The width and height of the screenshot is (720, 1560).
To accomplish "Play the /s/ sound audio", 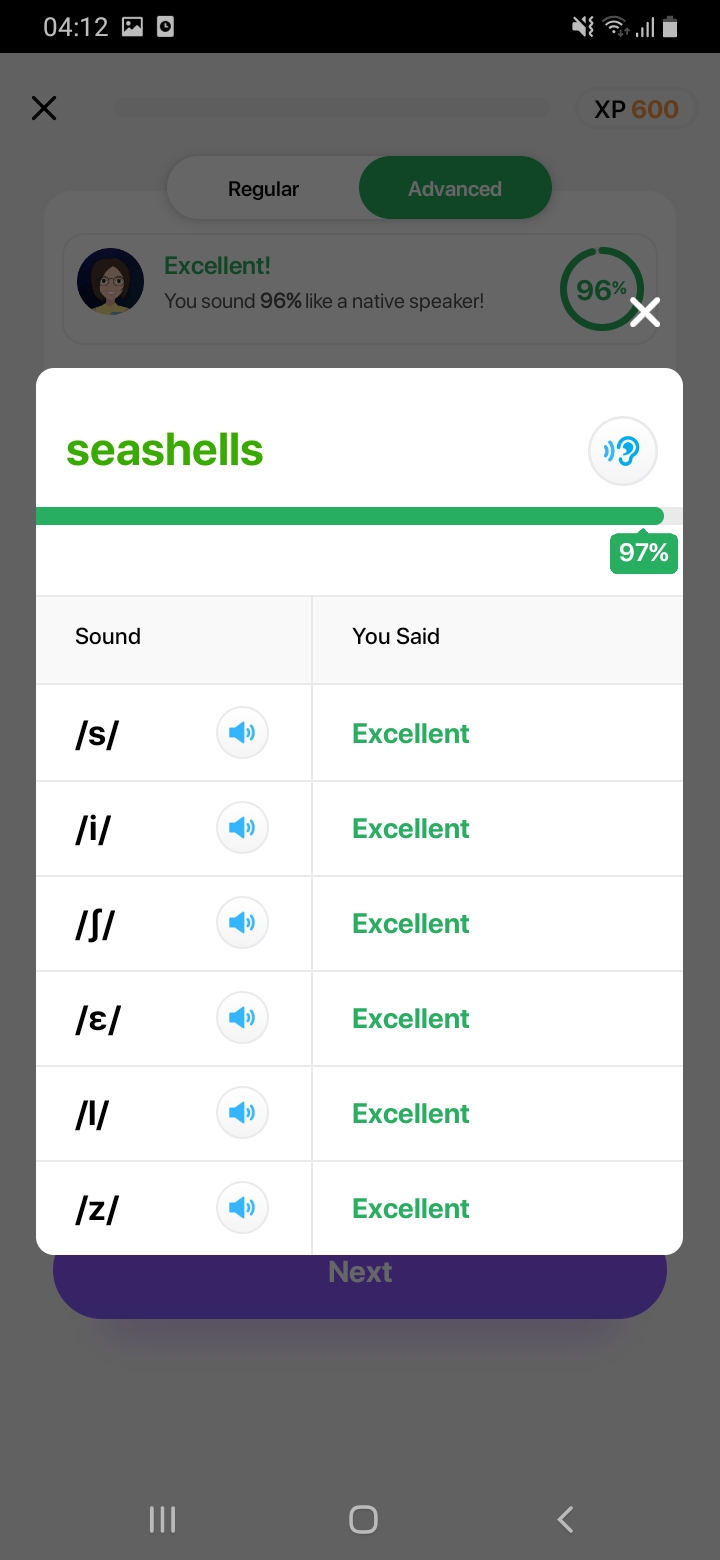I will click(242, 733).
